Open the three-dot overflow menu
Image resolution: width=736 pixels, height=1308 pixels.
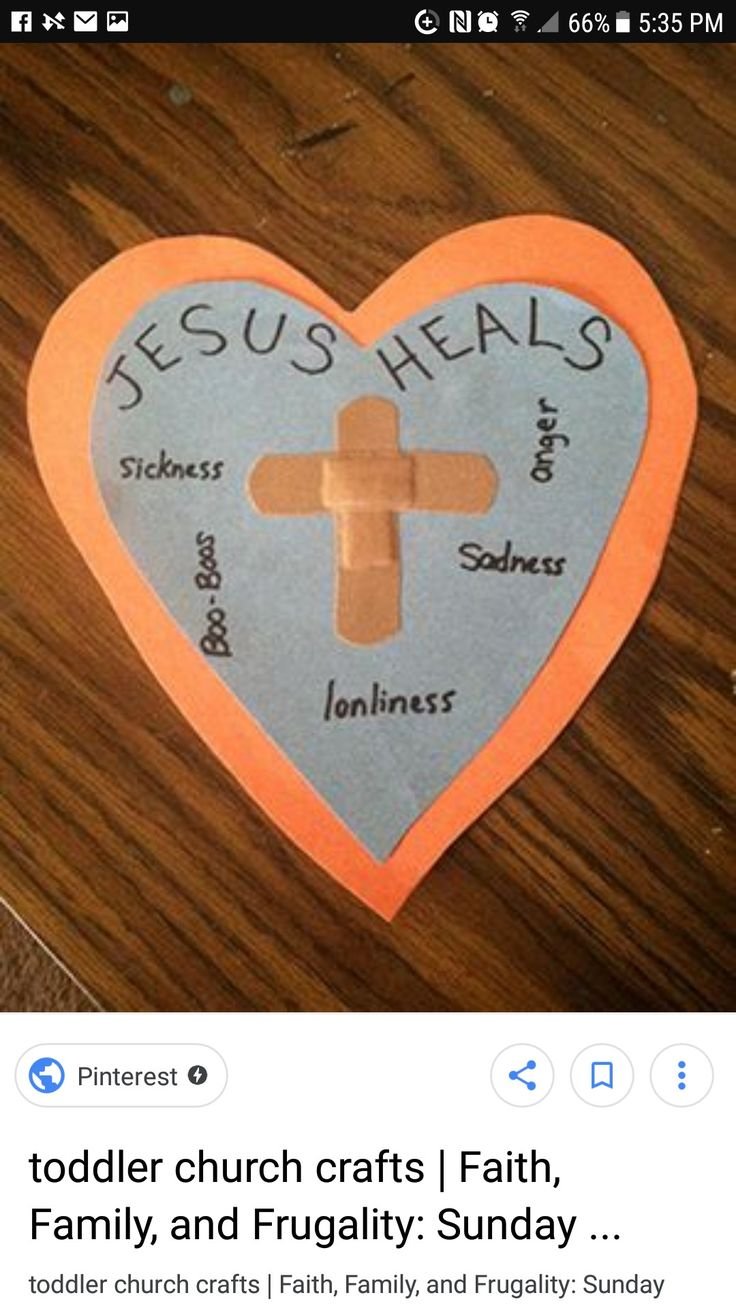click(x=682, y=1076)
